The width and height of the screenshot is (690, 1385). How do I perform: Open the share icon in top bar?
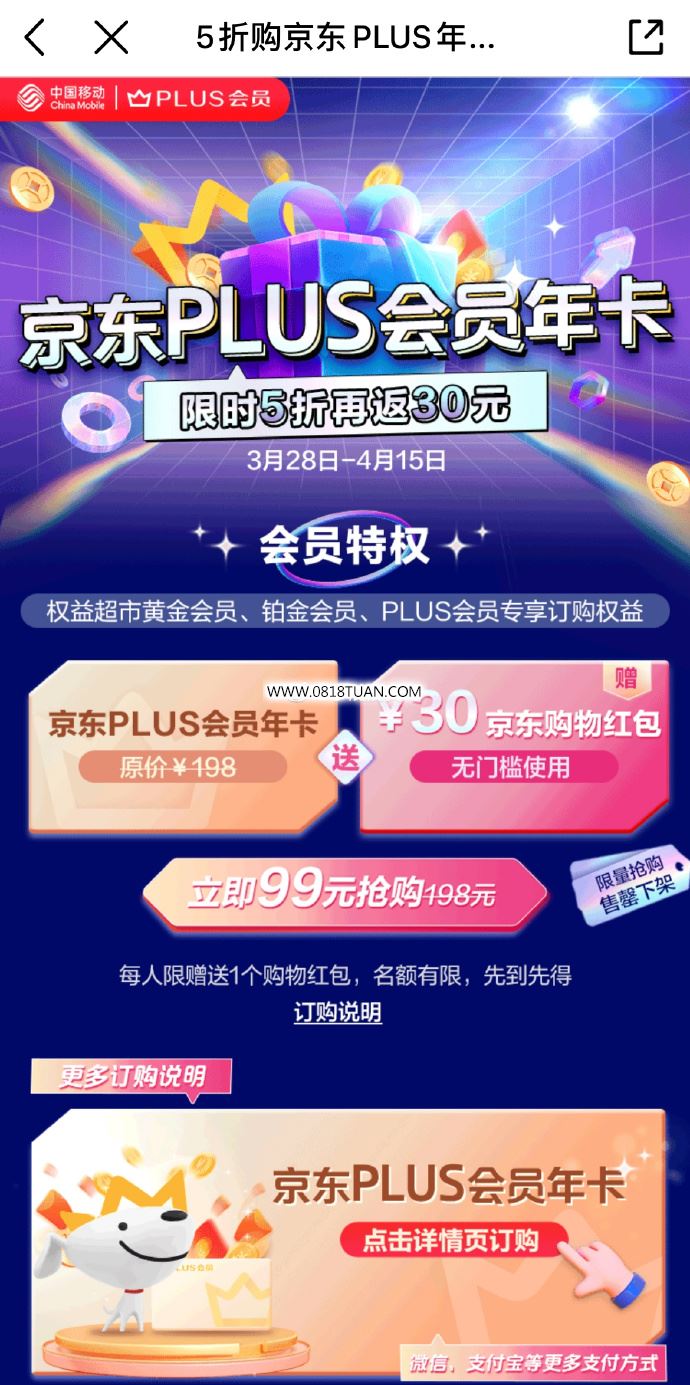coord(646,37)
